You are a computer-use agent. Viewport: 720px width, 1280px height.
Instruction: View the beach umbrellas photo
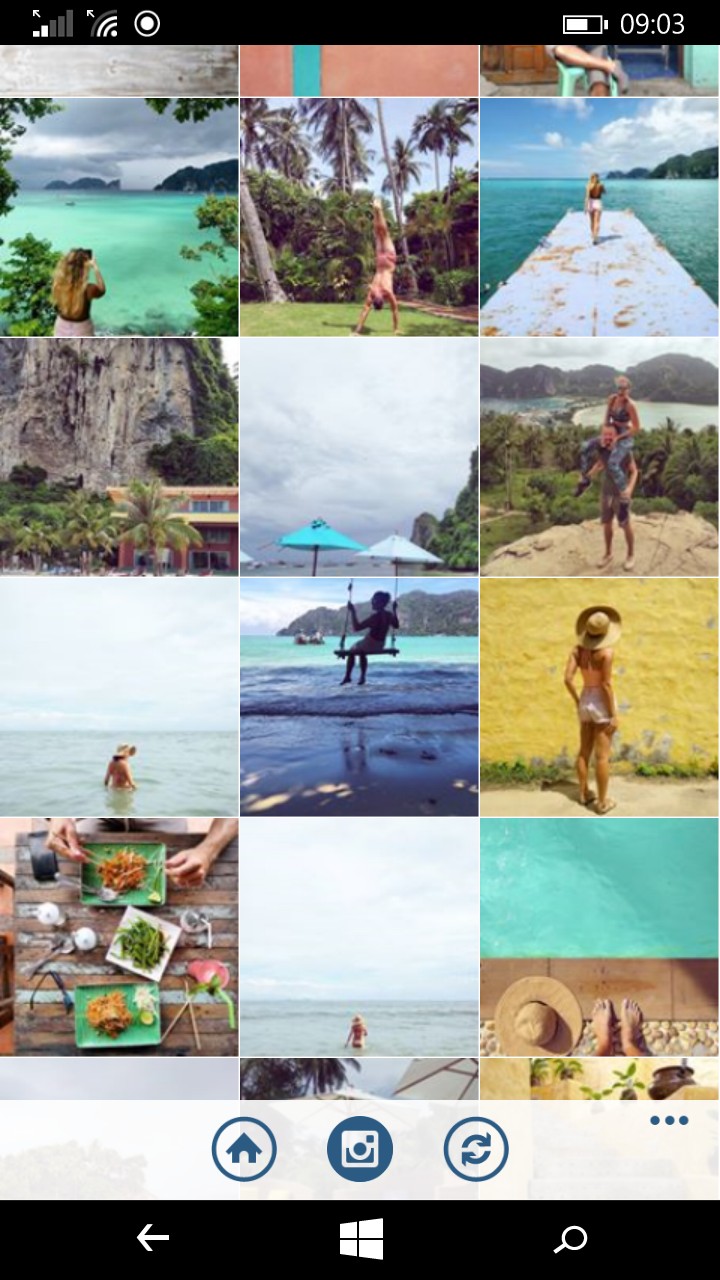(359, 457)
